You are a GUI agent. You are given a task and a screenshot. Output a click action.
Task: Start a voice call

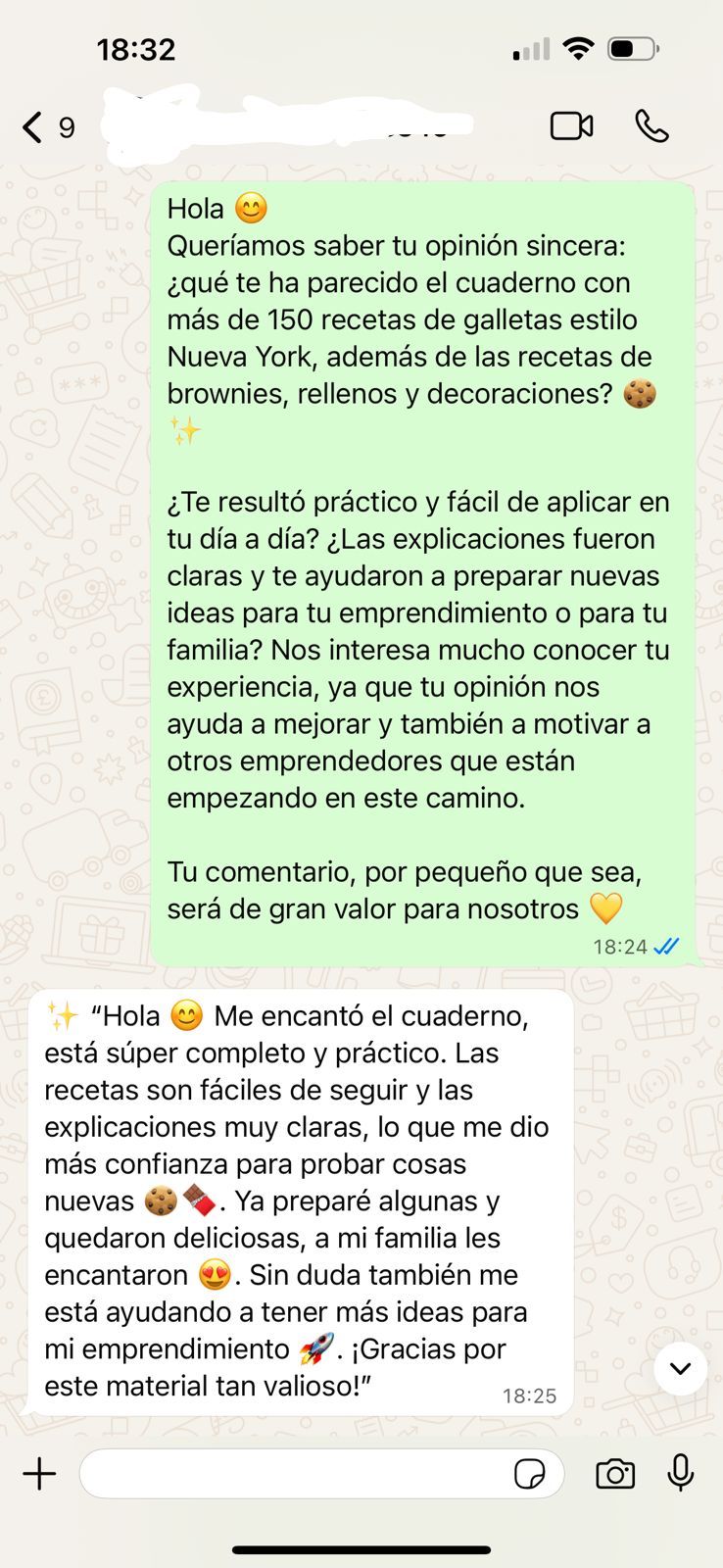coord(651,126)
